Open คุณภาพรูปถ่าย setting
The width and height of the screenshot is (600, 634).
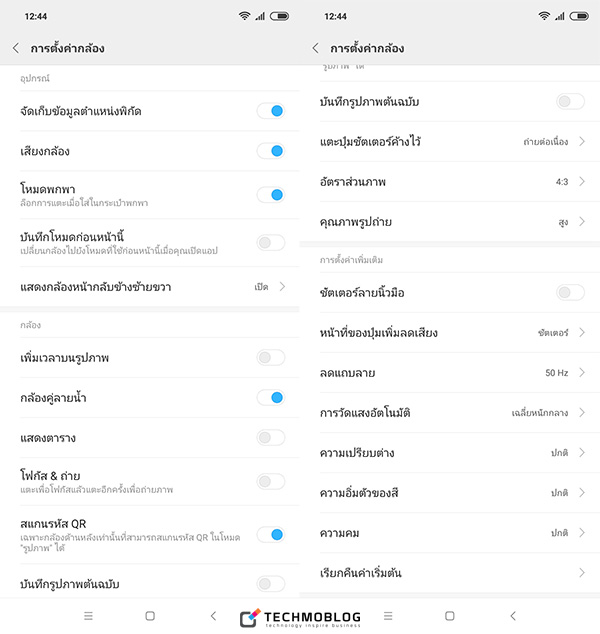tap(450, 222)
